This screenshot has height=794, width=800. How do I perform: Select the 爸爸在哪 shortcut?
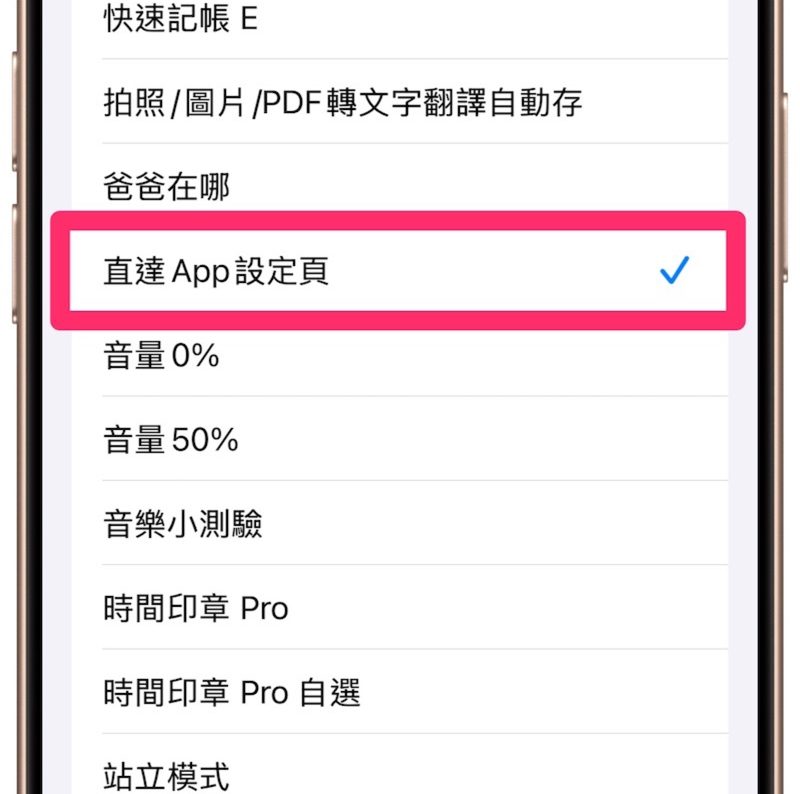167,187
